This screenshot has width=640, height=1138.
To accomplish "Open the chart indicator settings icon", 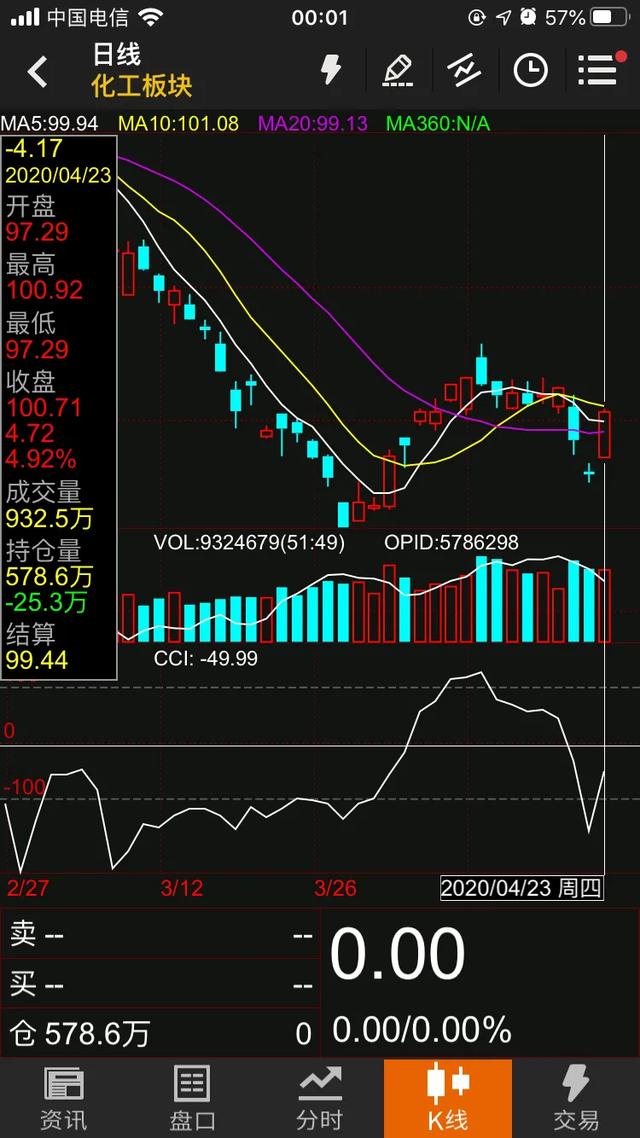I will pos(463,70).
